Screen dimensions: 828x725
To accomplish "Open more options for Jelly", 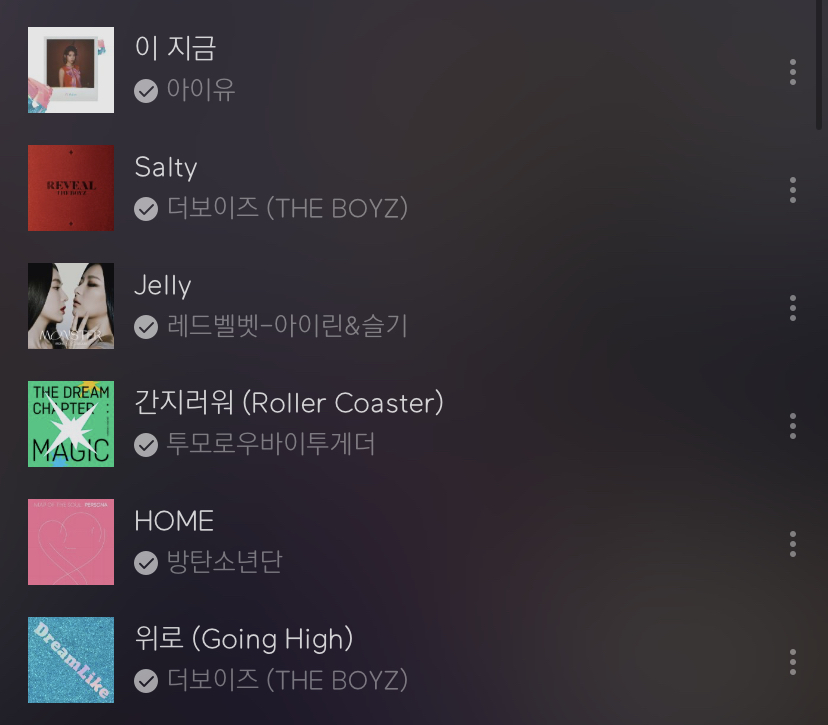I will [x=792, y=308].
